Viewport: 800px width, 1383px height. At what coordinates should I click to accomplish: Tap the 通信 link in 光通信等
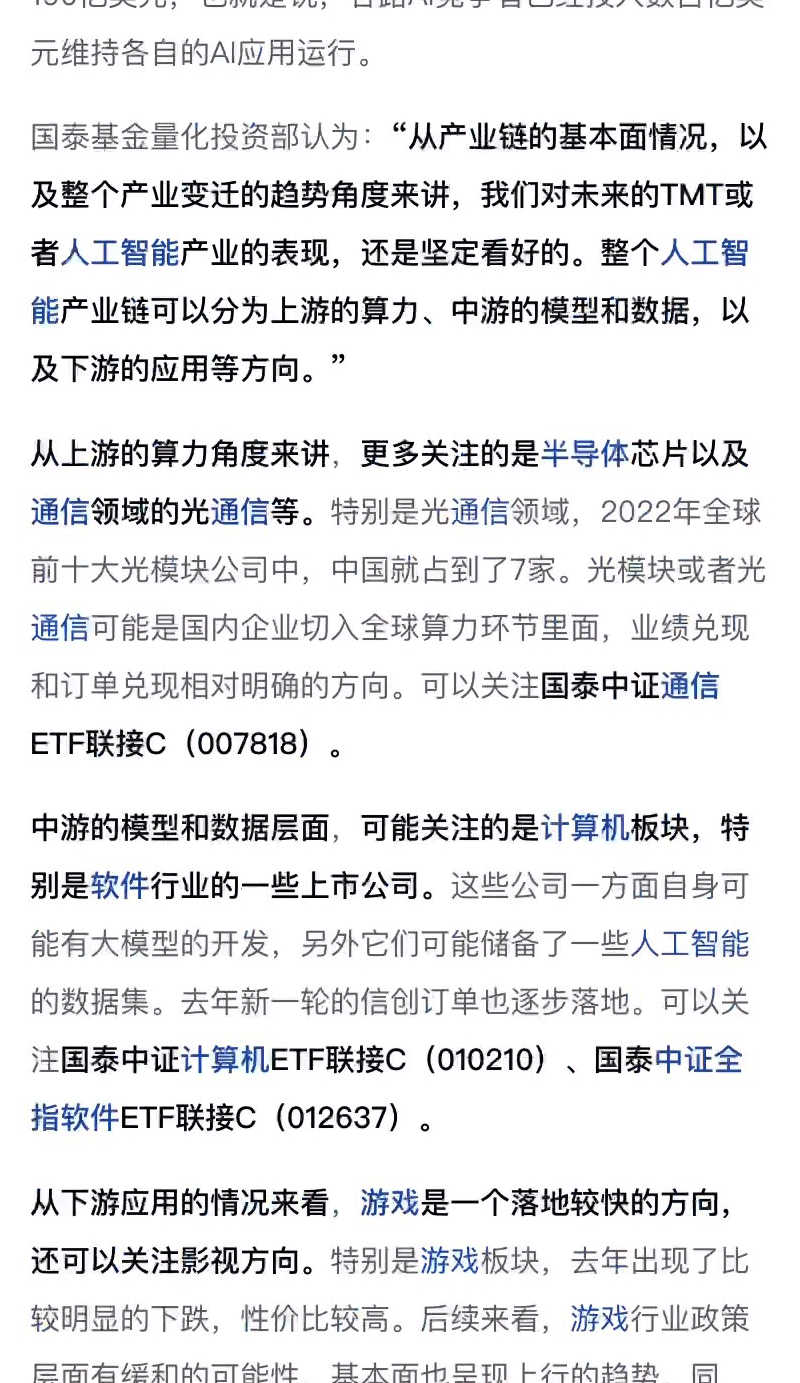pyautogui.click(x=240, y=512)
